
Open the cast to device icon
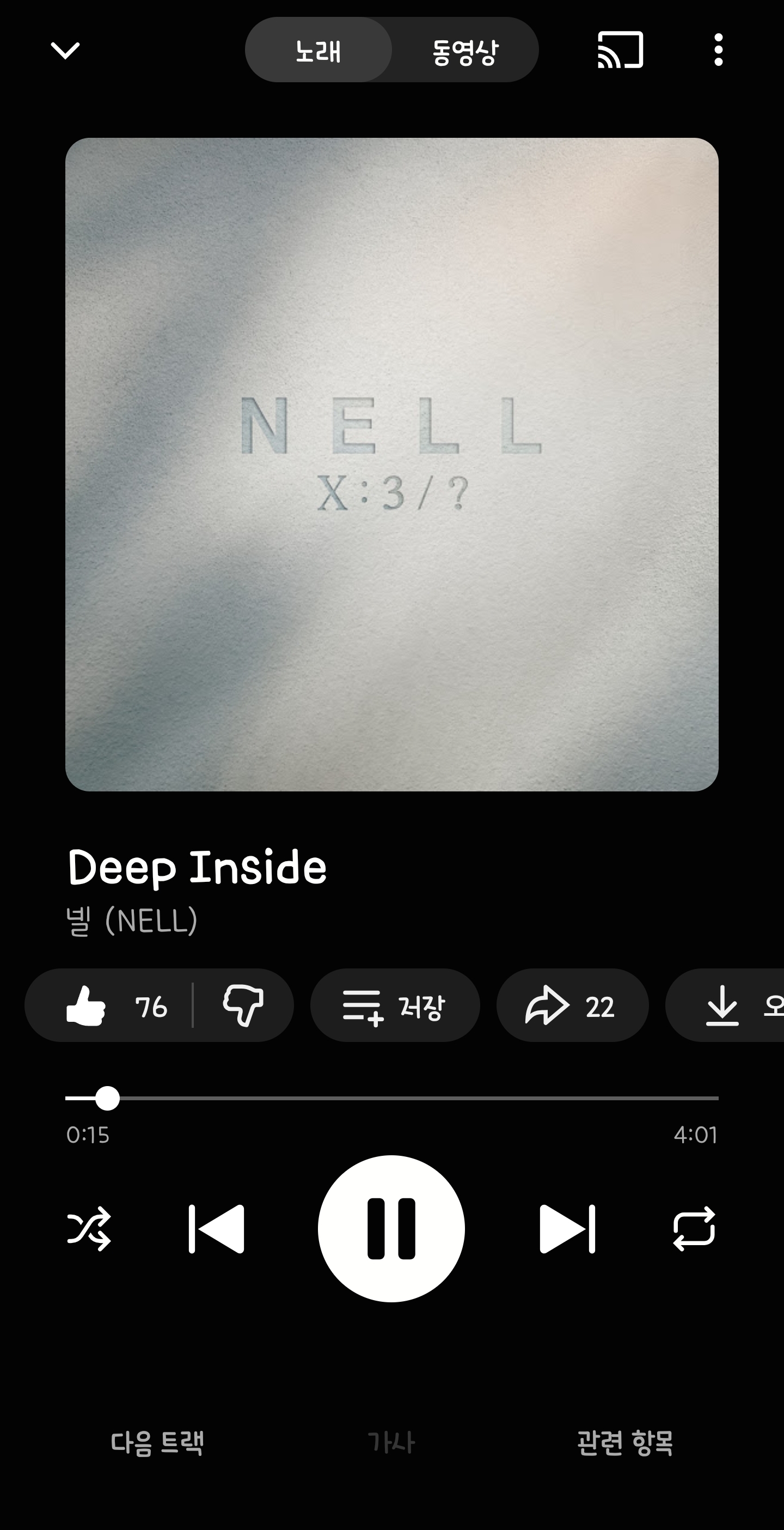tap(620, 51)
